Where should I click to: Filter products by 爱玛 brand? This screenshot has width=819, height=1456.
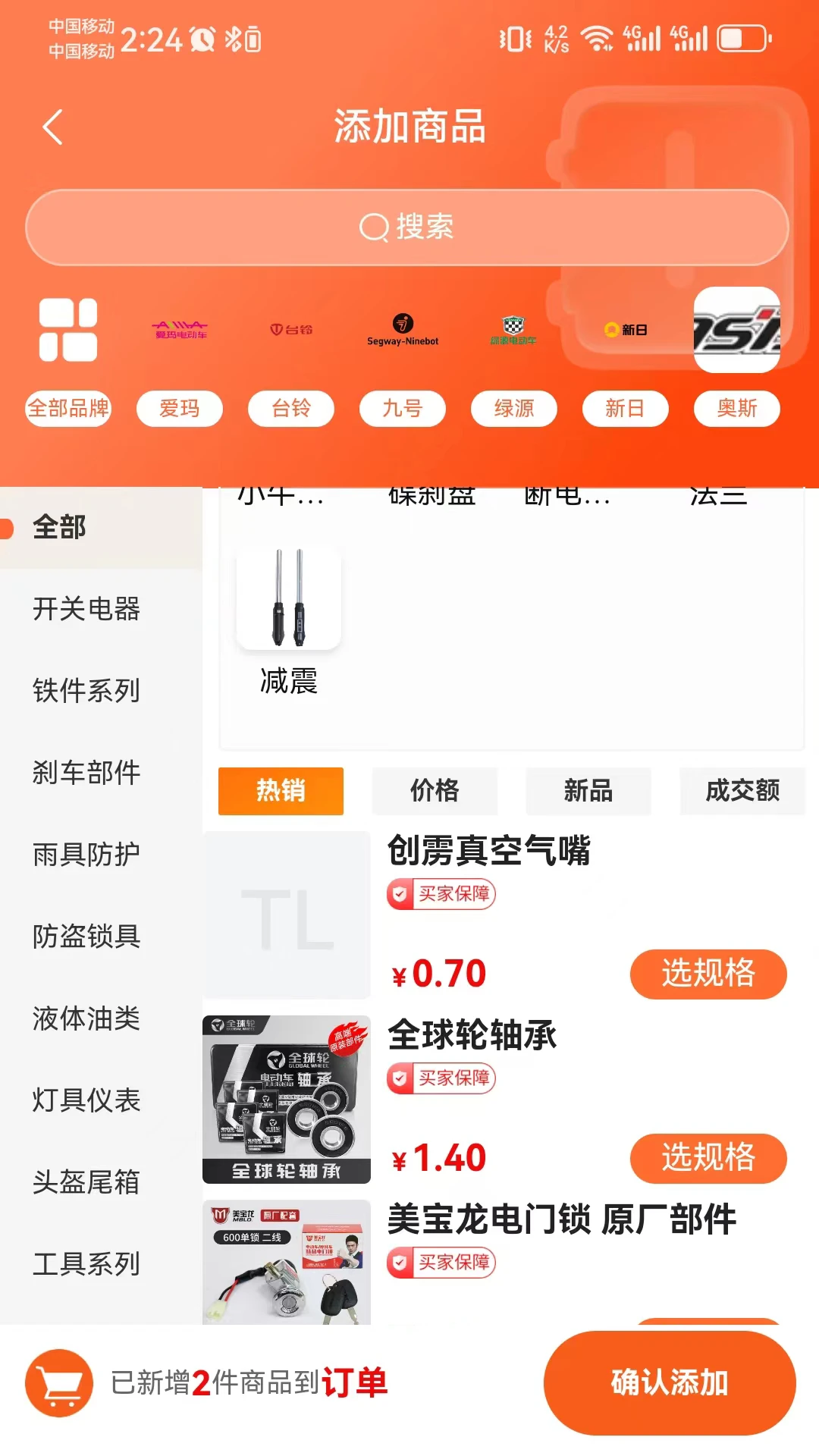(x=180, y=409)
